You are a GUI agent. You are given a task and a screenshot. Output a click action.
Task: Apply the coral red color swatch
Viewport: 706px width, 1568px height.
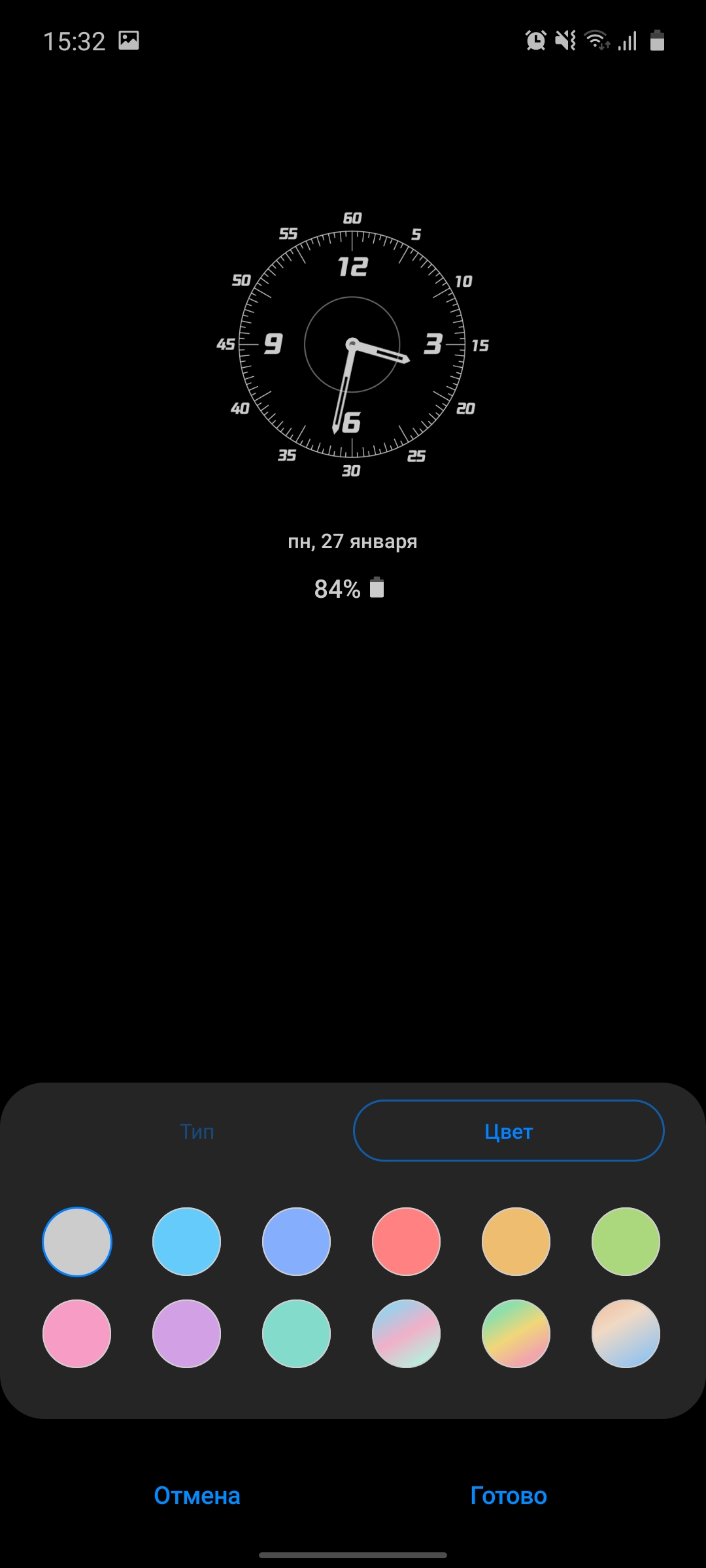point(406,1241)
